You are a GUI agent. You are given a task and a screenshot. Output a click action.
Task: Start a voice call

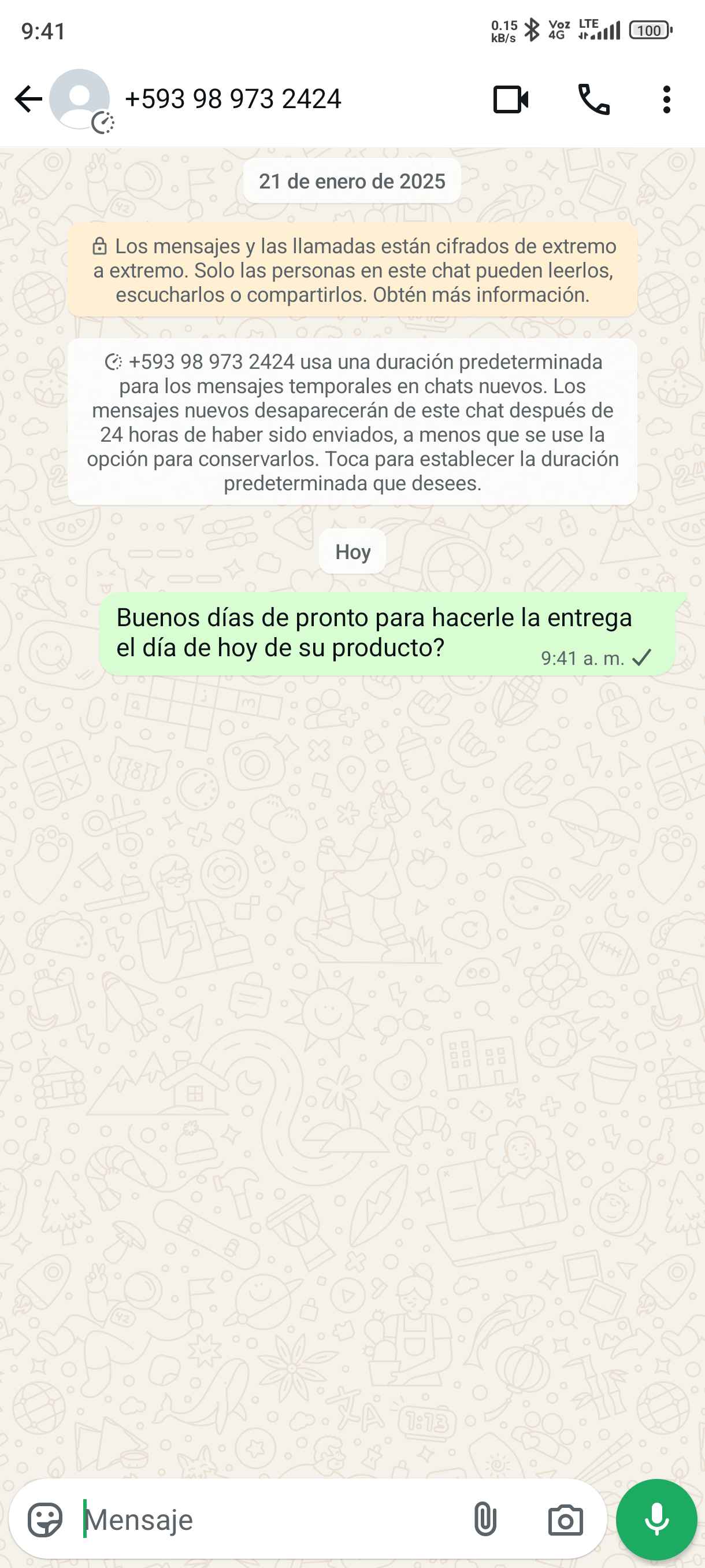(593, 99)
